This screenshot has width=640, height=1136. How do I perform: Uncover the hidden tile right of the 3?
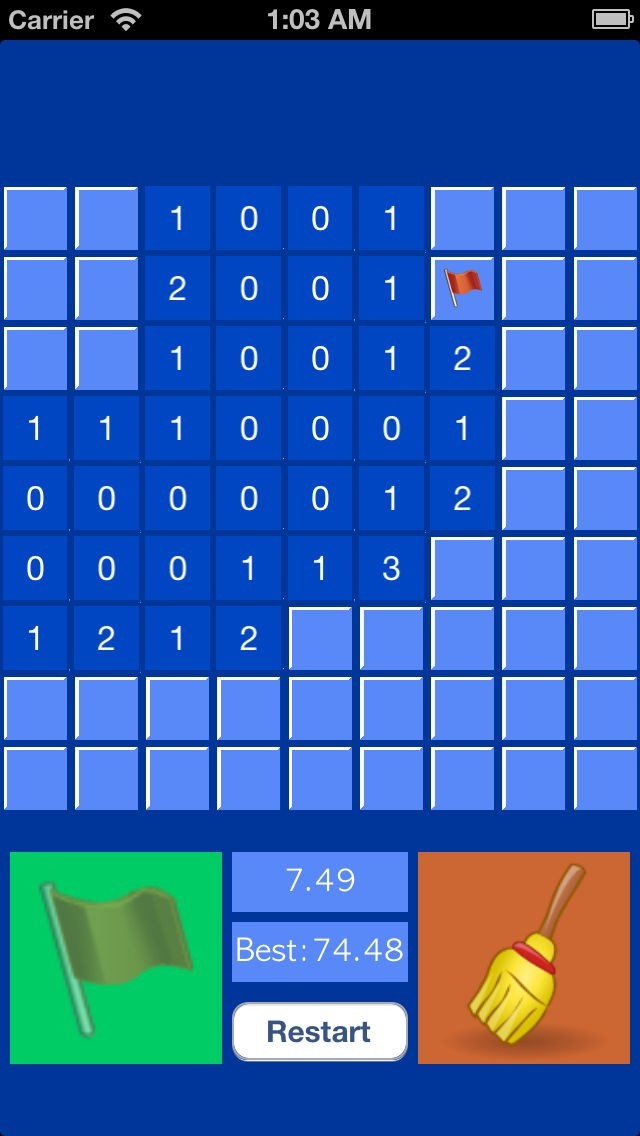[x=462, y=569]
